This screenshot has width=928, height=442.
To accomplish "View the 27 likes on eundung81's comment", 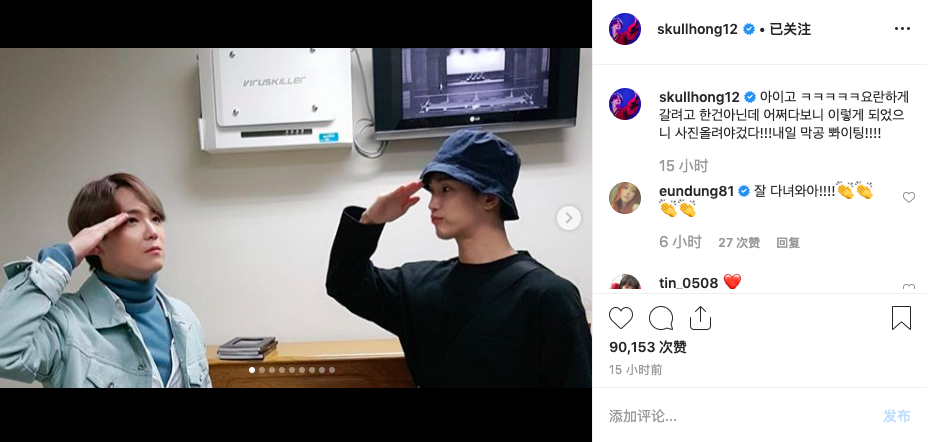I will [x=739, y=242].
